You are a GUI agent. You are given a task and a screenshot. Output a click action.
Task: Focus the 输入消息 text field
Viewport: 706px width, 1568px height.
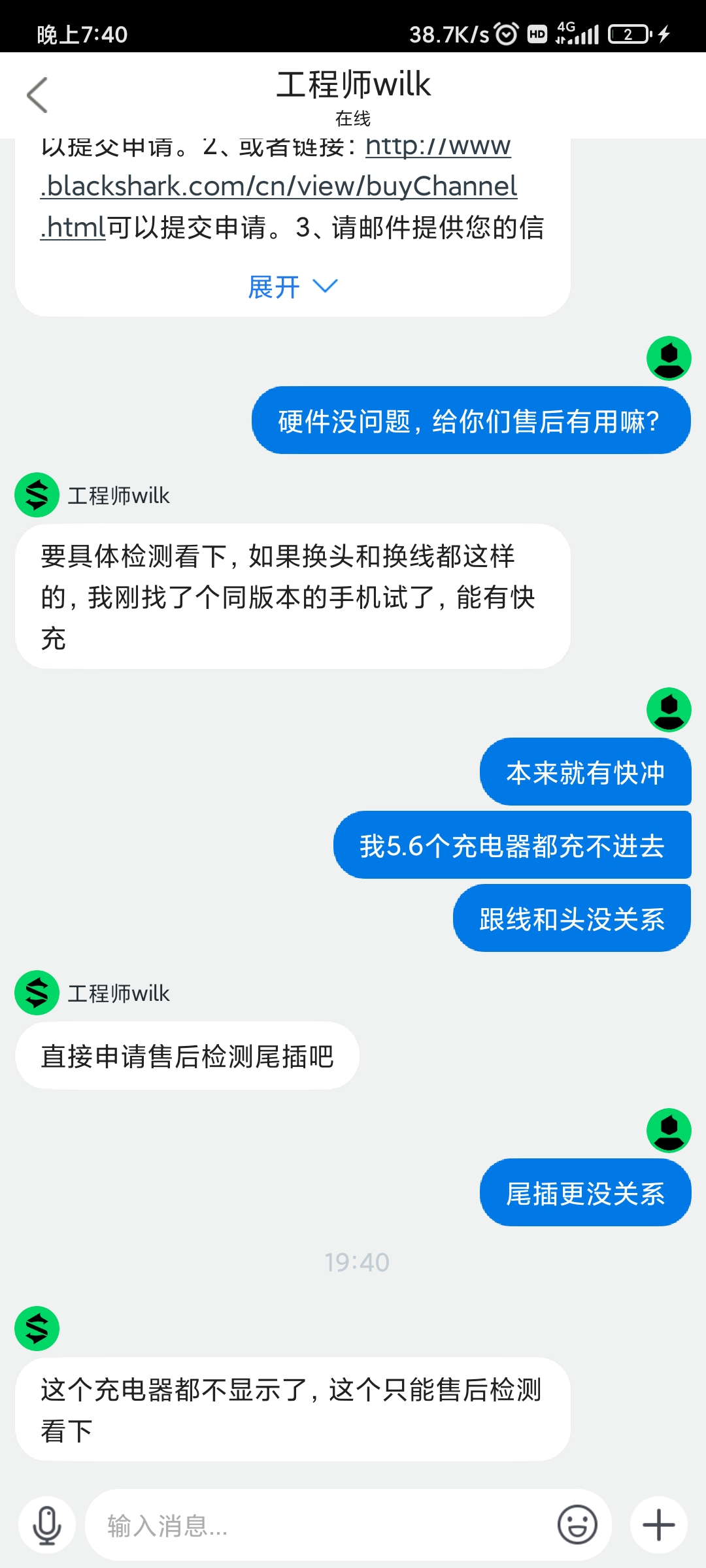(x=320, y=1526)
